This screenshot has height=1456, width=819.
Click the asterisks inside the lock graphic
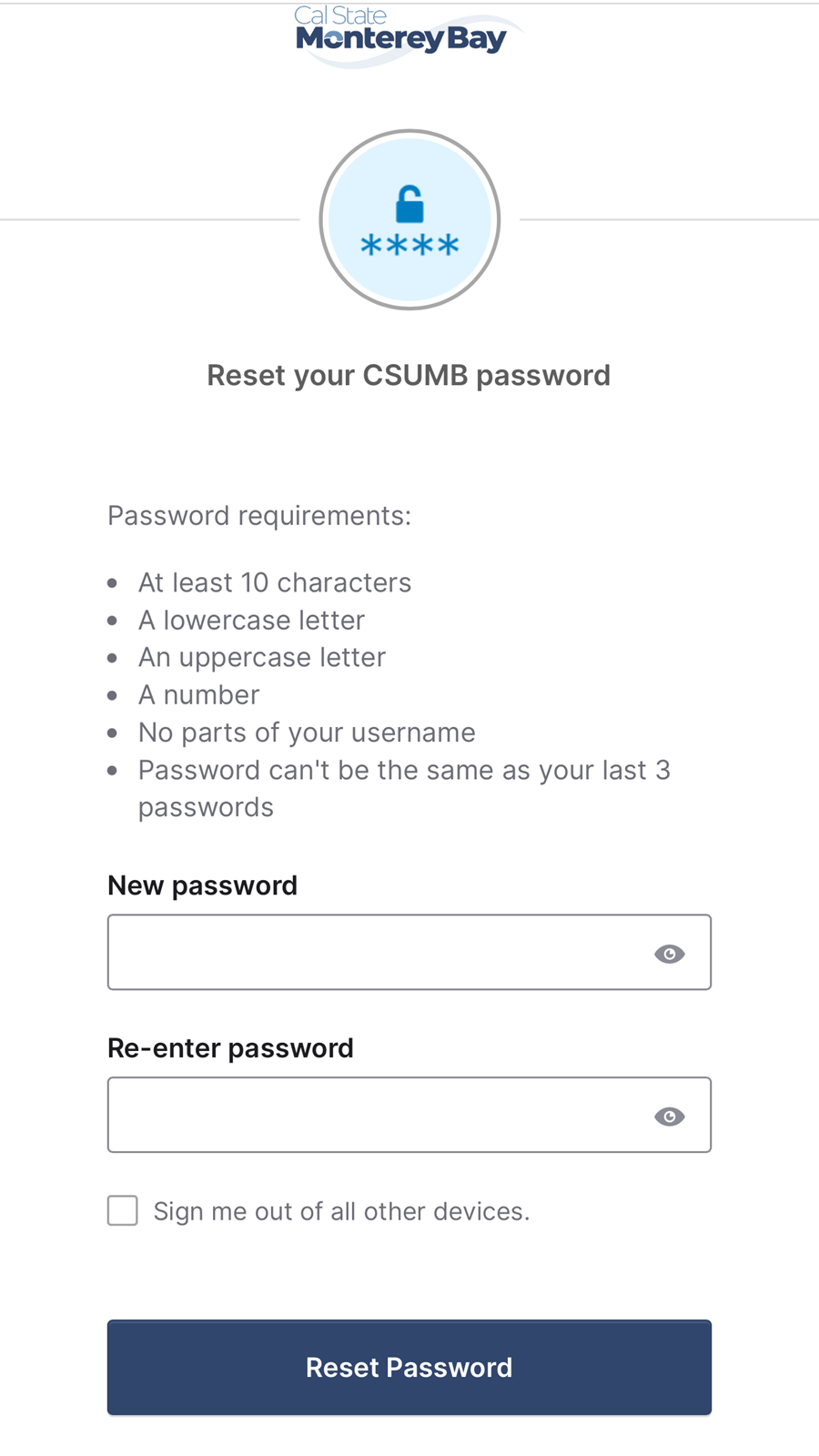pyautogui.click(x=409, y=244)
